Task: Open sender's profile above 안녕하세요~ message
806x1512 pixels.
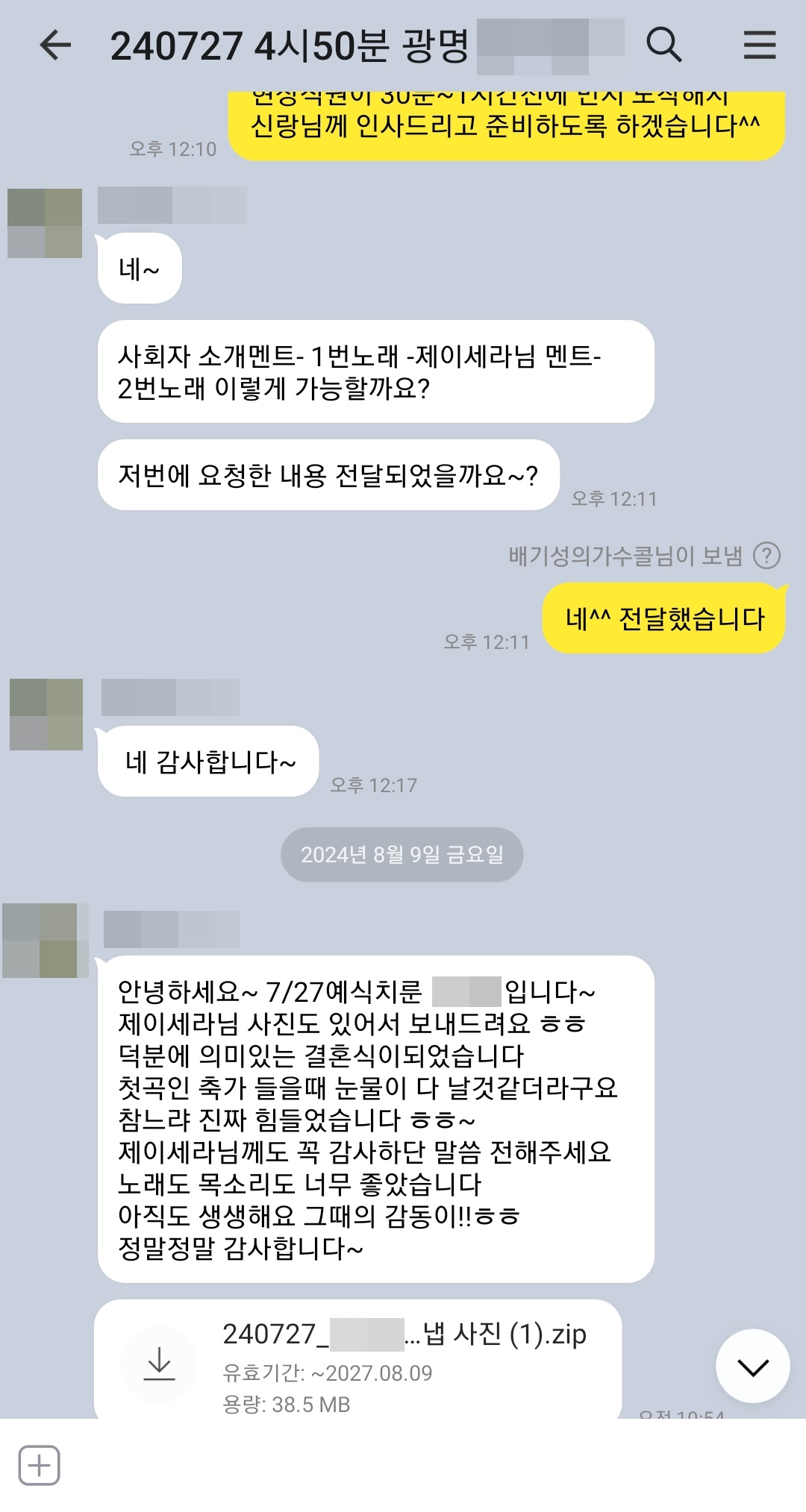Action: pyautogui.click(x=43, y=940)
